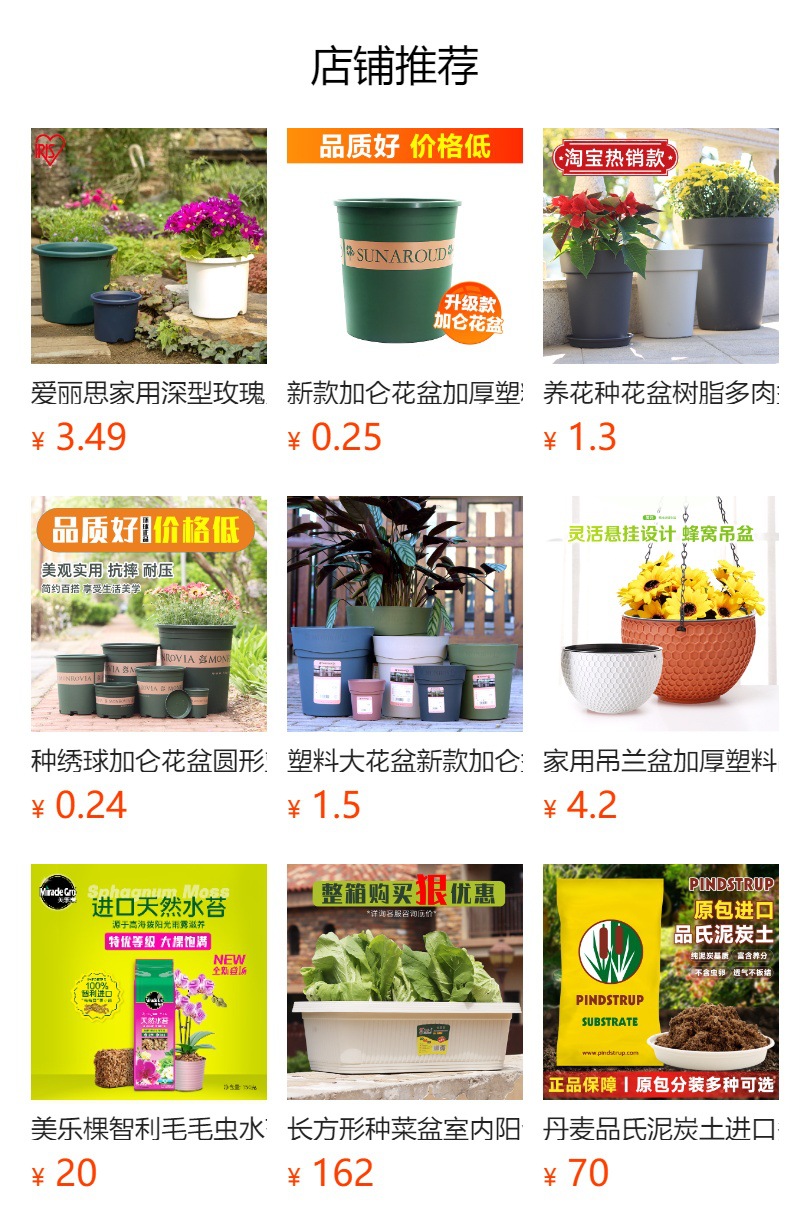This screenshot has width=790, height=1232.
Task: Open the 美乐棵智利毛毛虫 moss product
Action: point(149,982)
